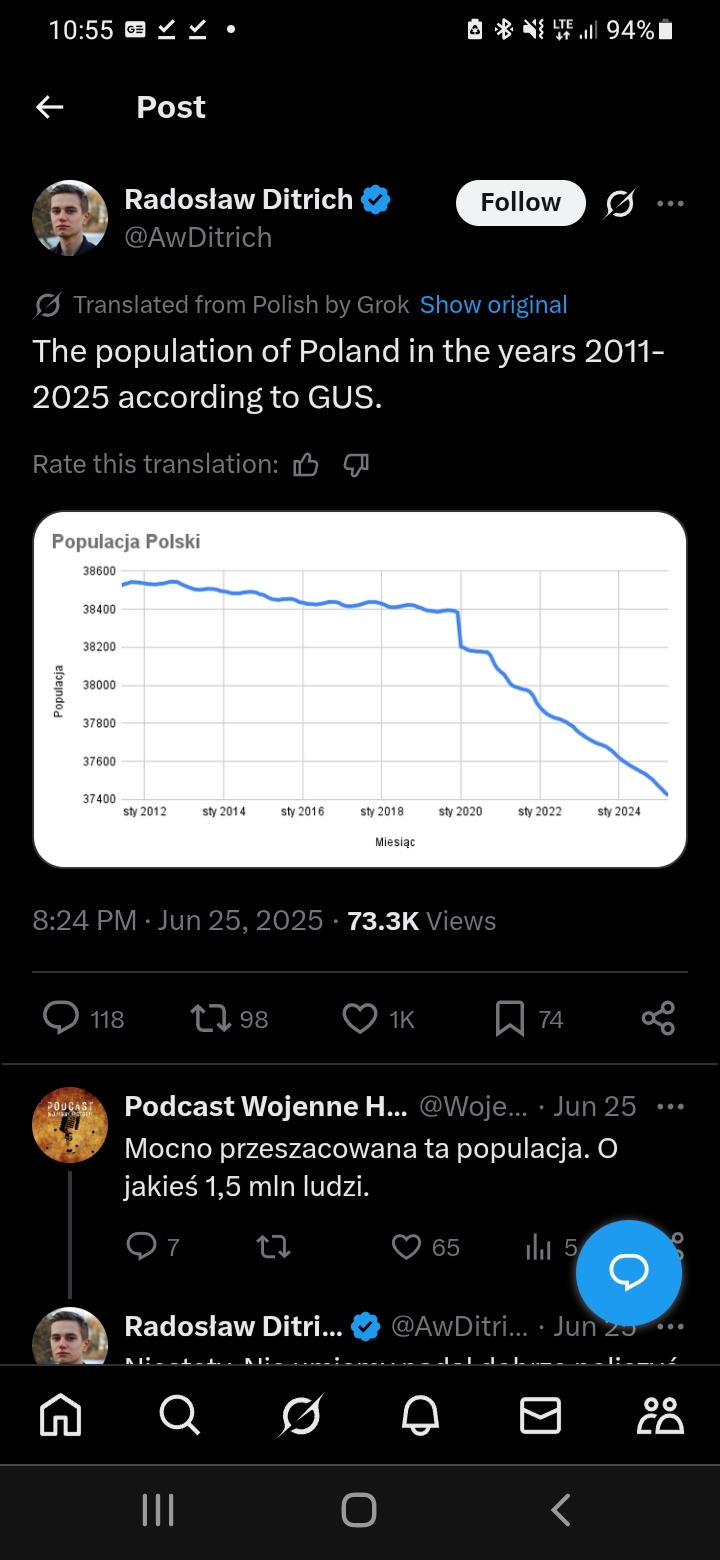
Task: Switch to the Home tab
Action: tap(60, 1415)
